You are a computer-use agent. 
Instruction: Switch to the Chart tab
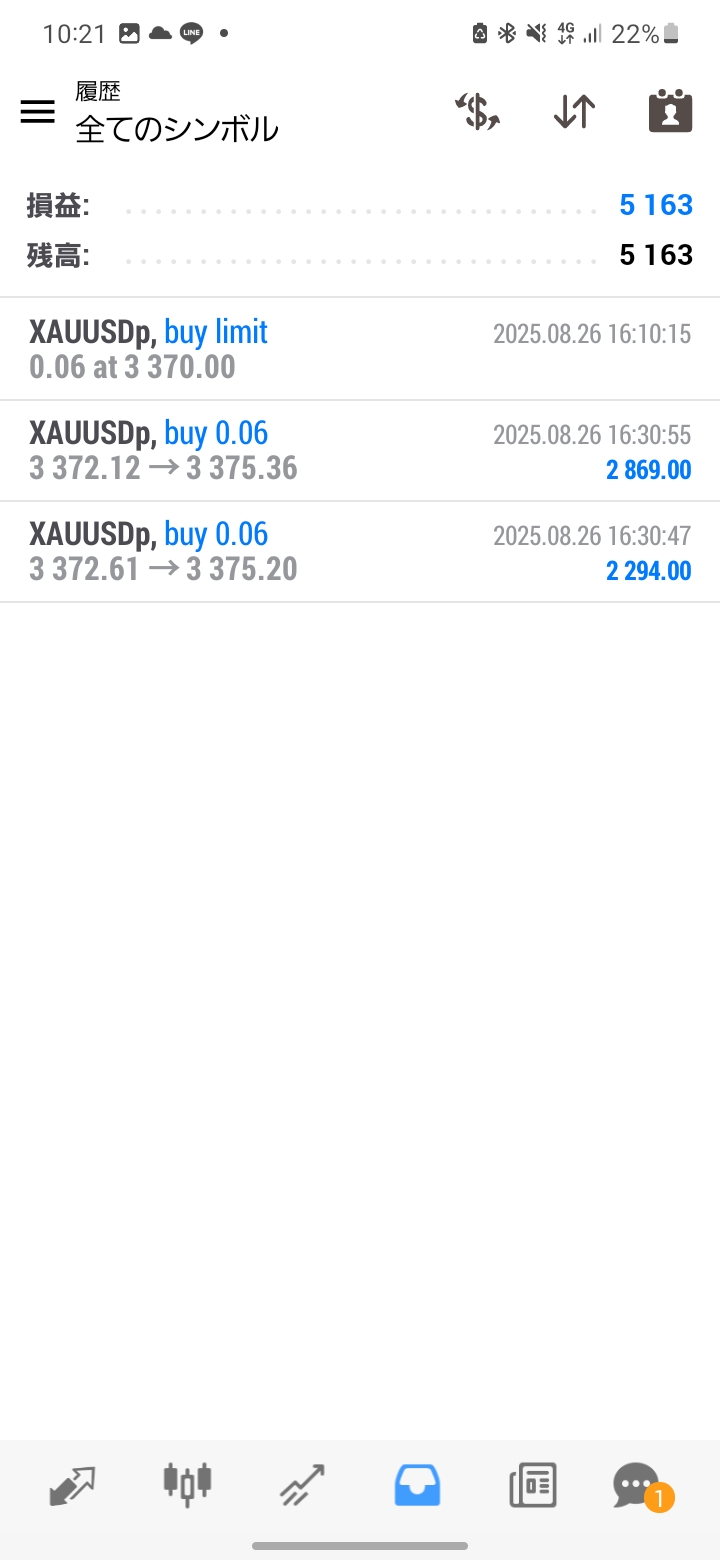coord(187,1485)
